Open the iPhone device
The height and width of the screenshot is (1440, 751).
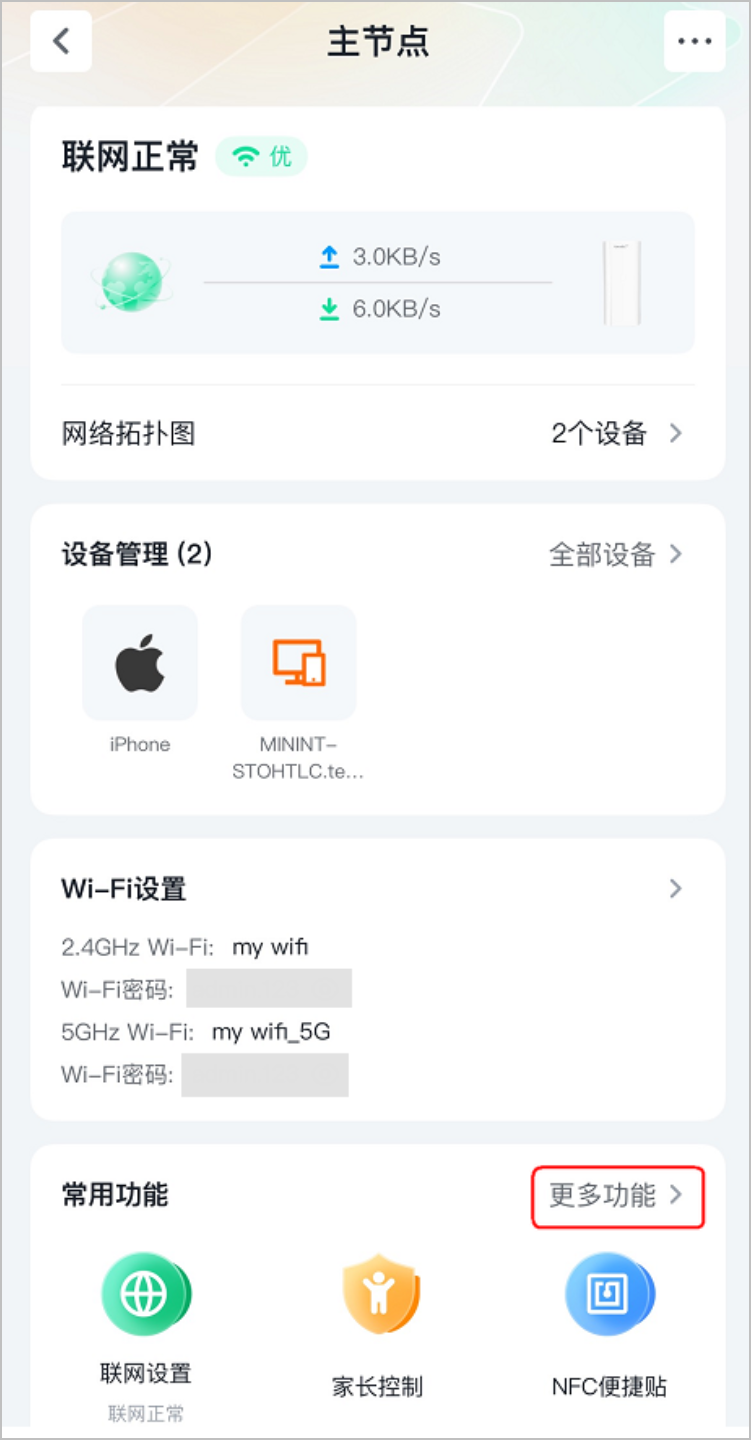[x=140, y=664]
